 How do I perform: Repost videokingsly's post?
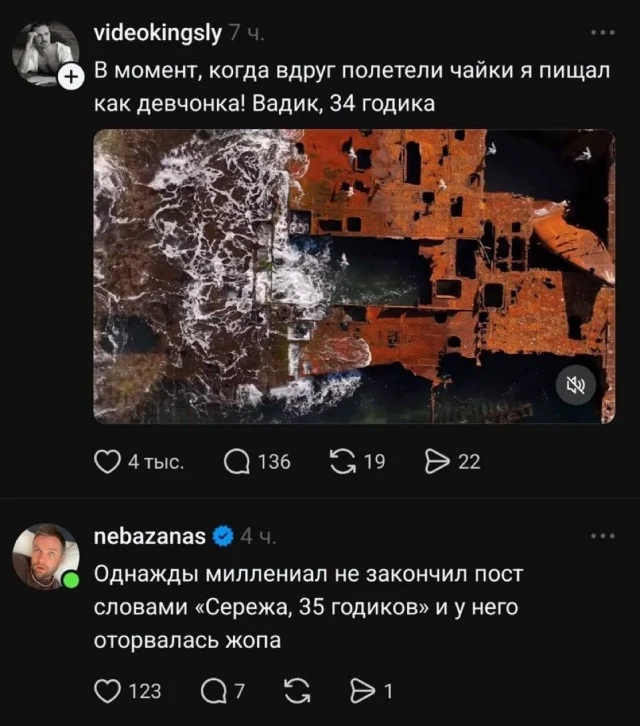pyautogui.click(x=341, y=461)
